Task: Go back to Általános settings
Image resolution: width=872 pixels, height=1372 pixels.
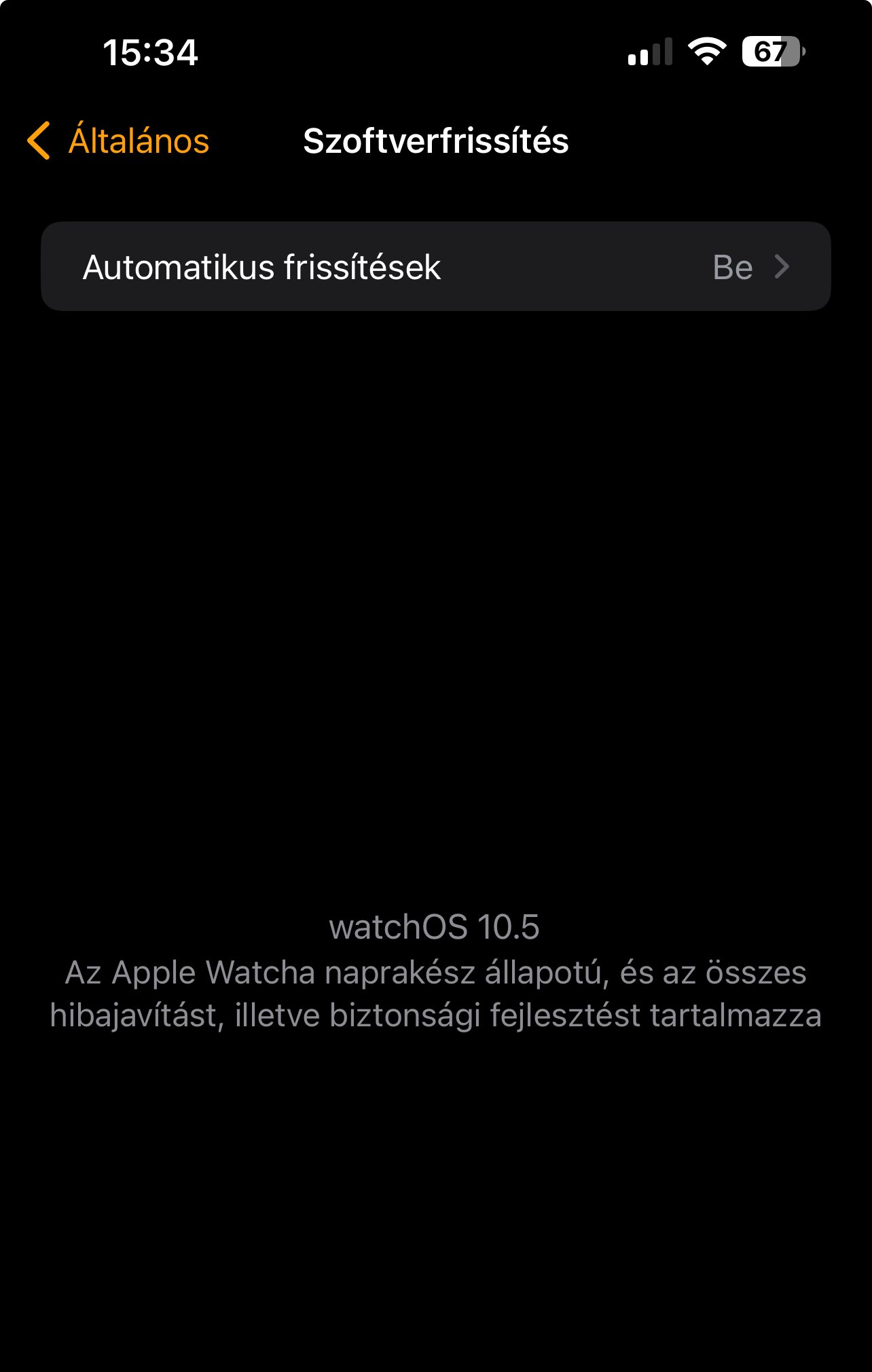Action: [118, 141]
